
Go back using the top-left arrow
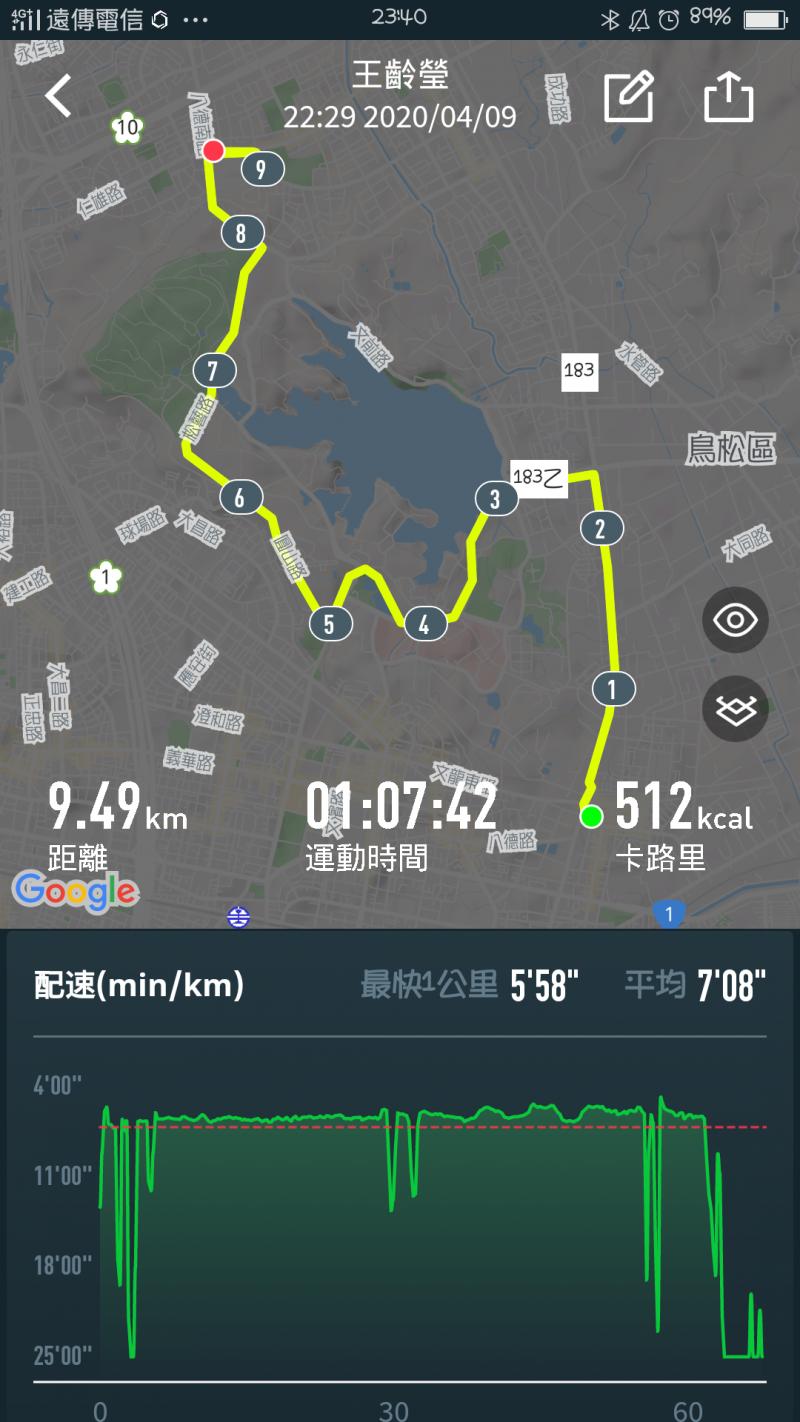pyautogui.click(x=58, y=97)
